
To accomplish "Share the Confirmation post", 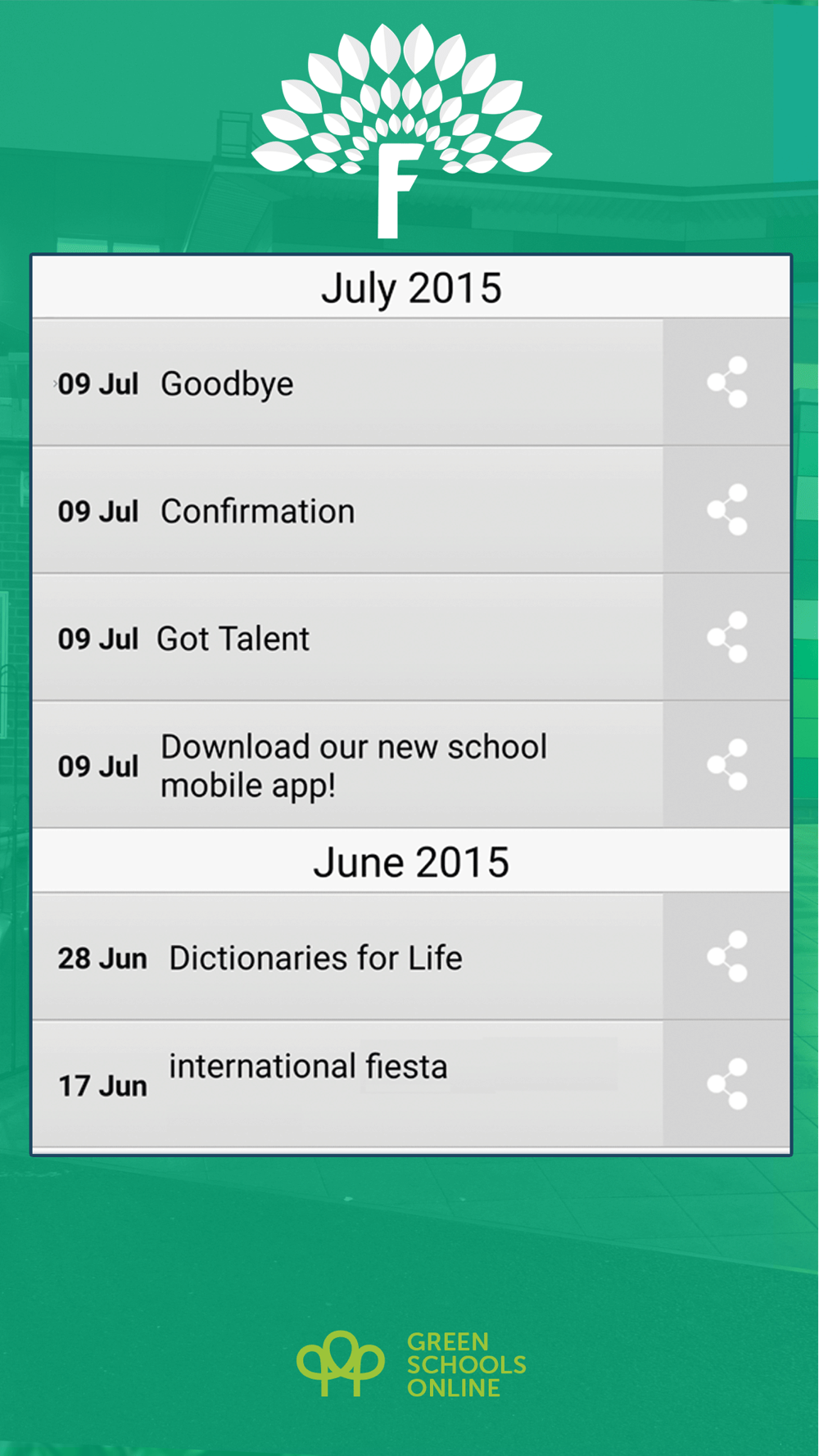I will click(727, 510).
